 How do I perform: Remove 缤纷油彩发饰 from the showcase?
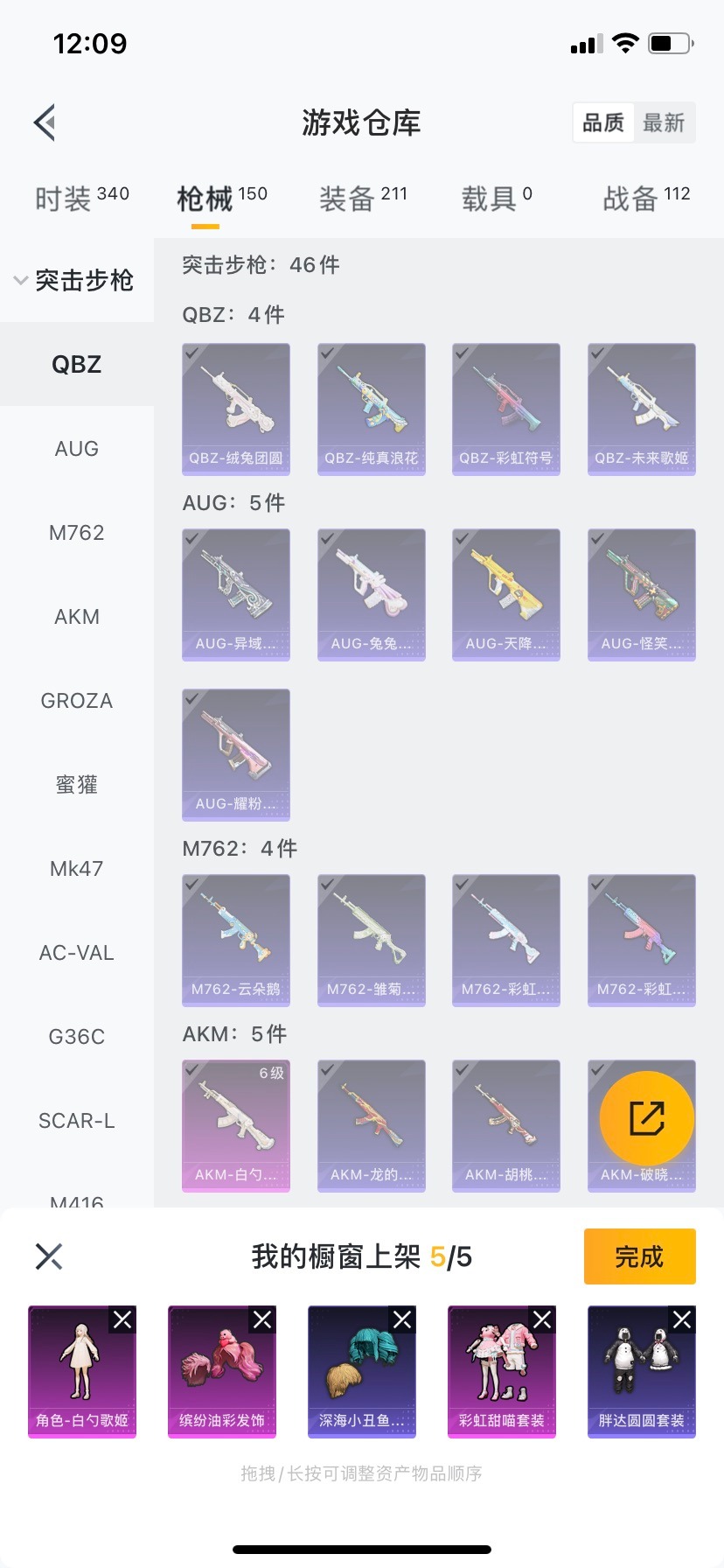[x=262, y=1319]
